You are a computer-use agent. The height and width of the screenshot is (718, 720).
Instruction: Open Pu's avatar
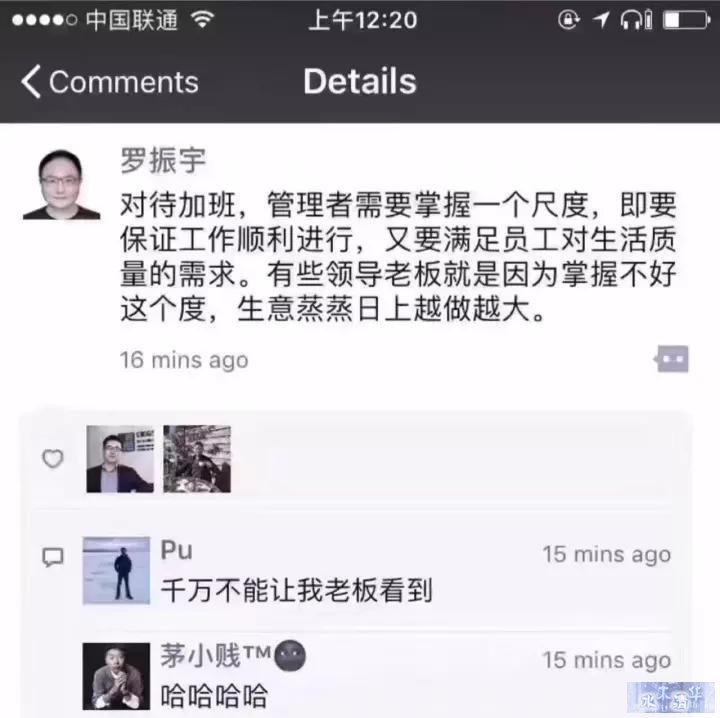(x=116, y=571)
